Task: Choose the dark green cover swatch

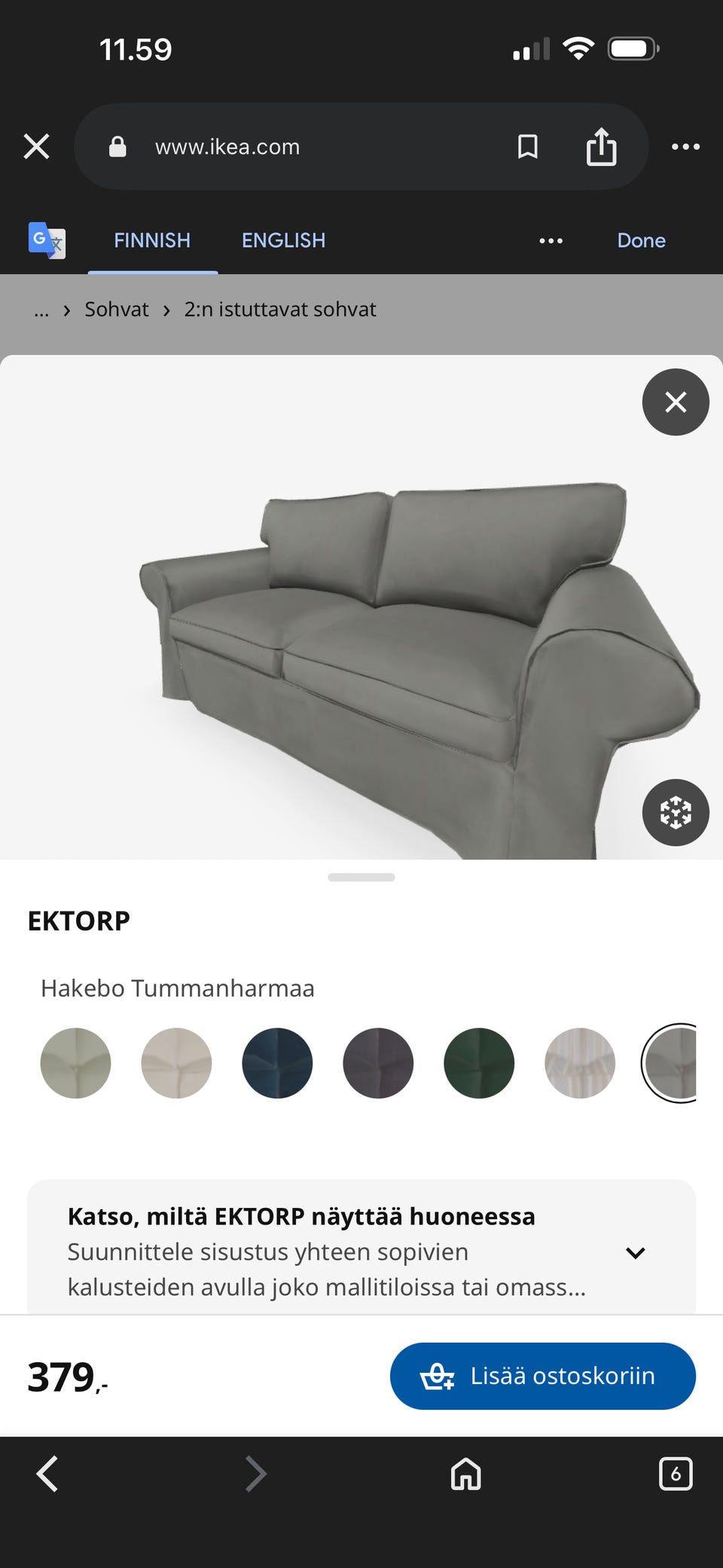Action: (x=479, y=1063)
